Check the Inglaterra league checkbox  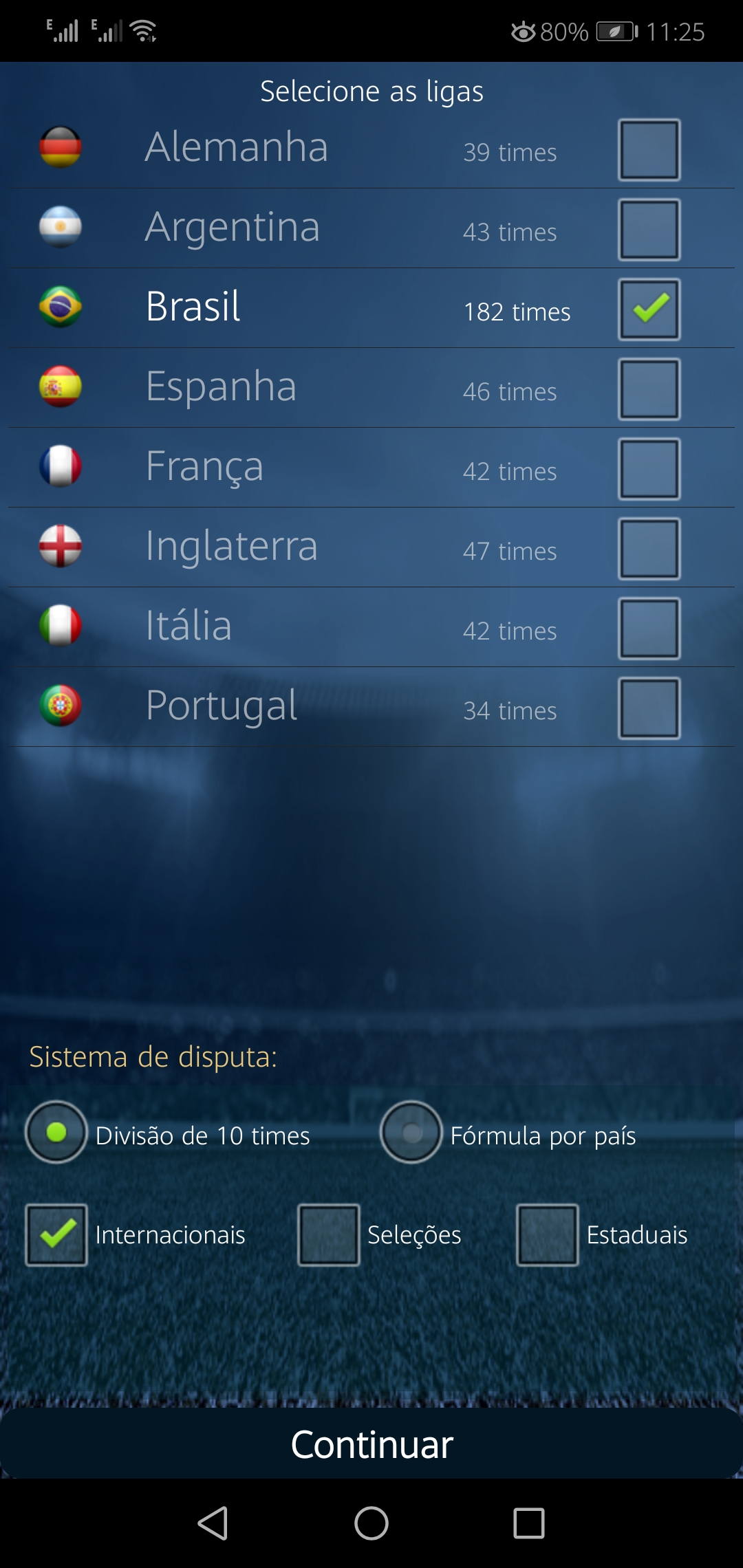pos(649,549)
